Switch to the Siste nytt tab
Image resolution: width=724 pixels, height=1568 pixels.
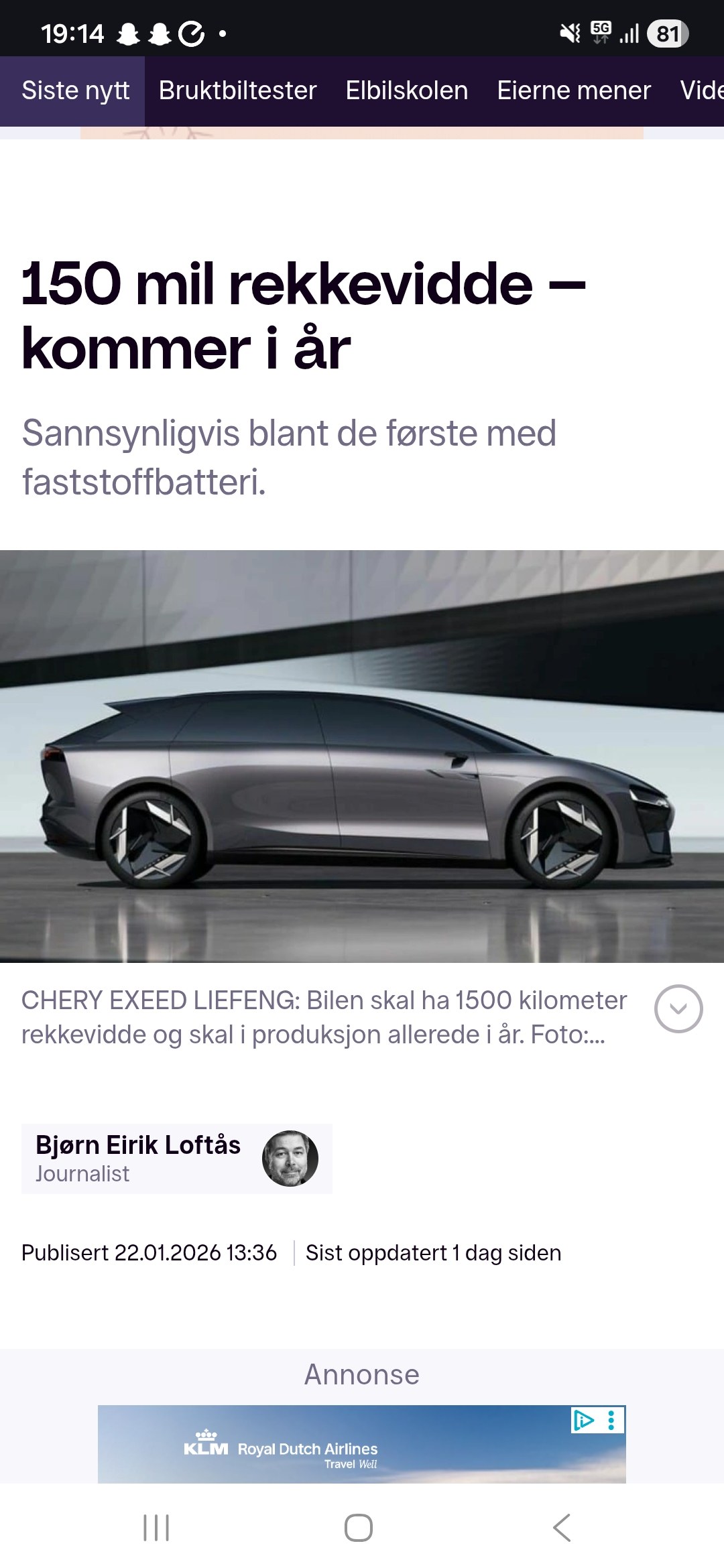[75, 90]
